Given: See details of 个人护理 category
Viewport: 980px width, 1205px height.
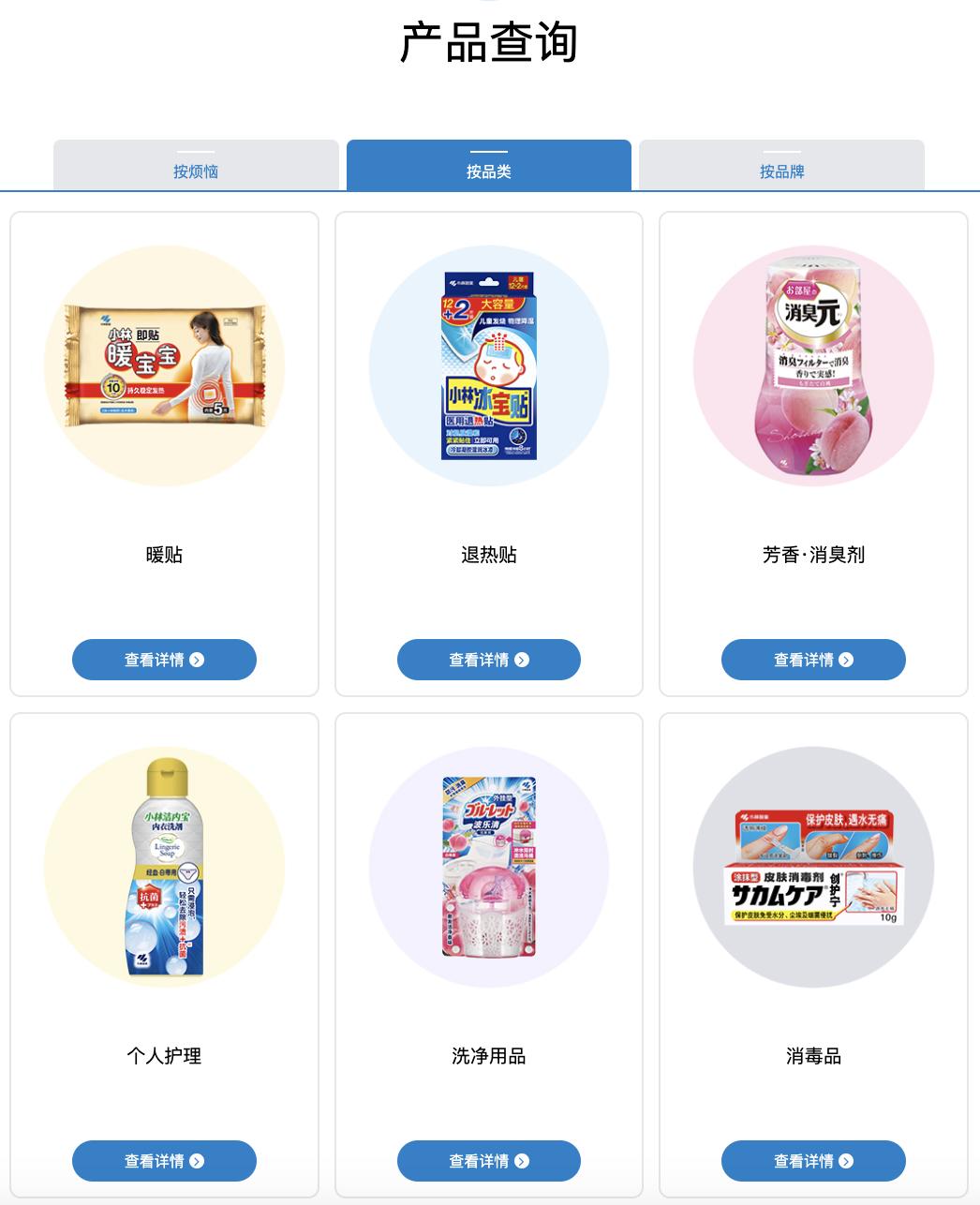Looking at the screenshot, I should pos(164,1161).
